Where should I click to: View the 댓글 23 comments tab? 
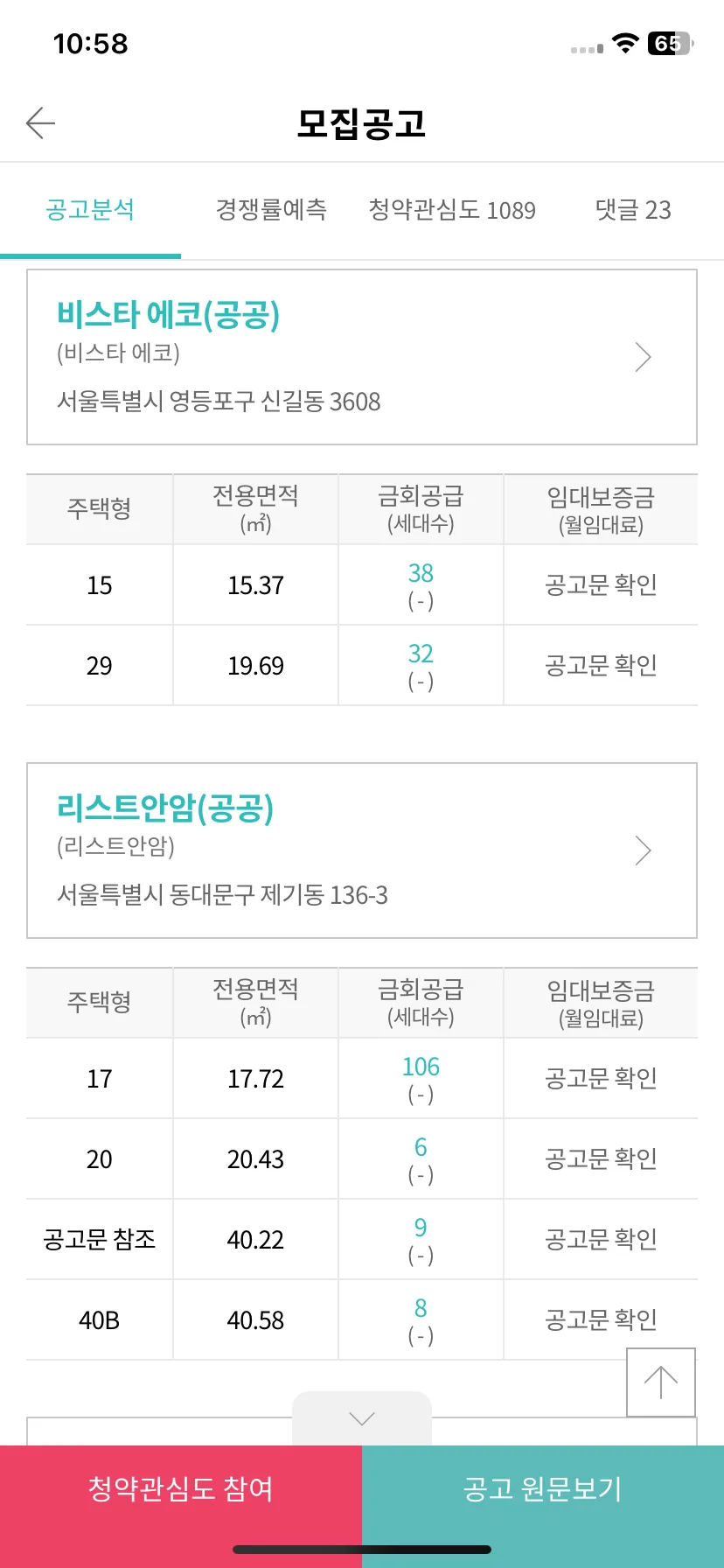pos(633,210)
